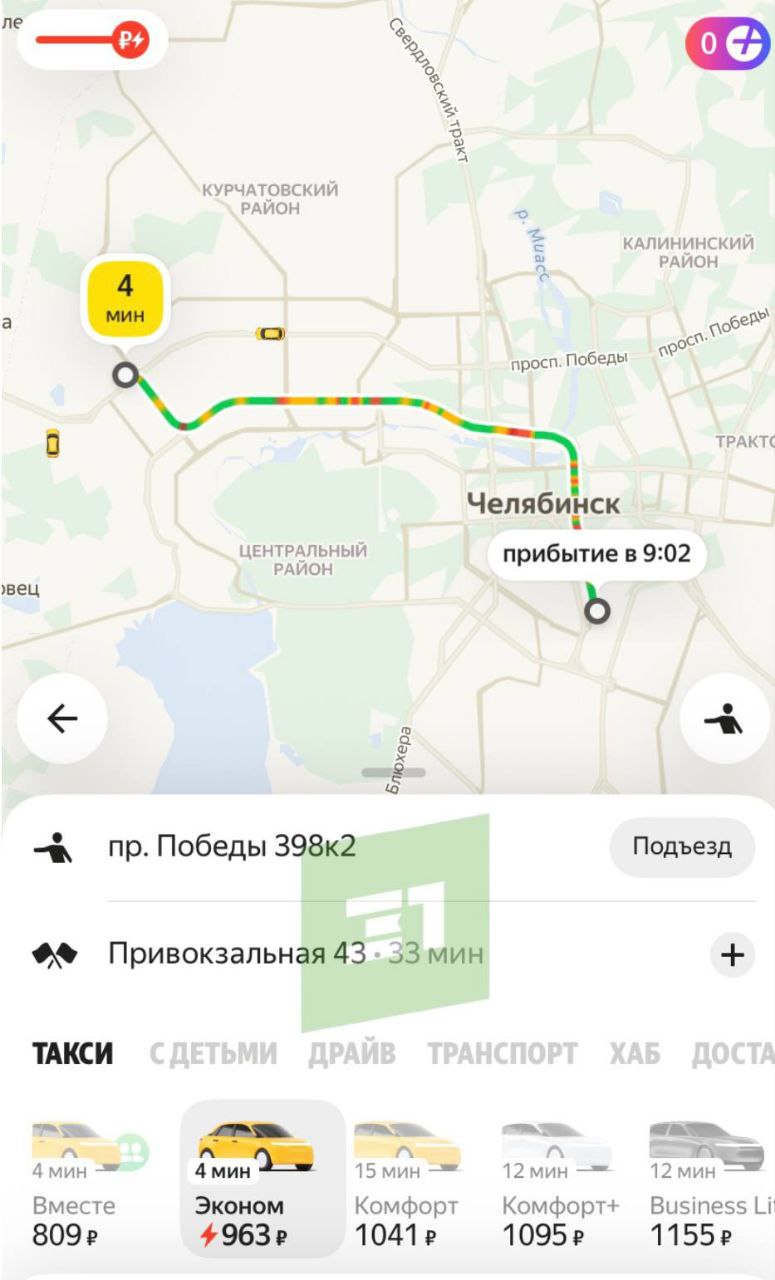This screenshot has width=775, height=1280.
Task: Edit pickup address пр. Победы 398к2
Action: tap(232, 848)
